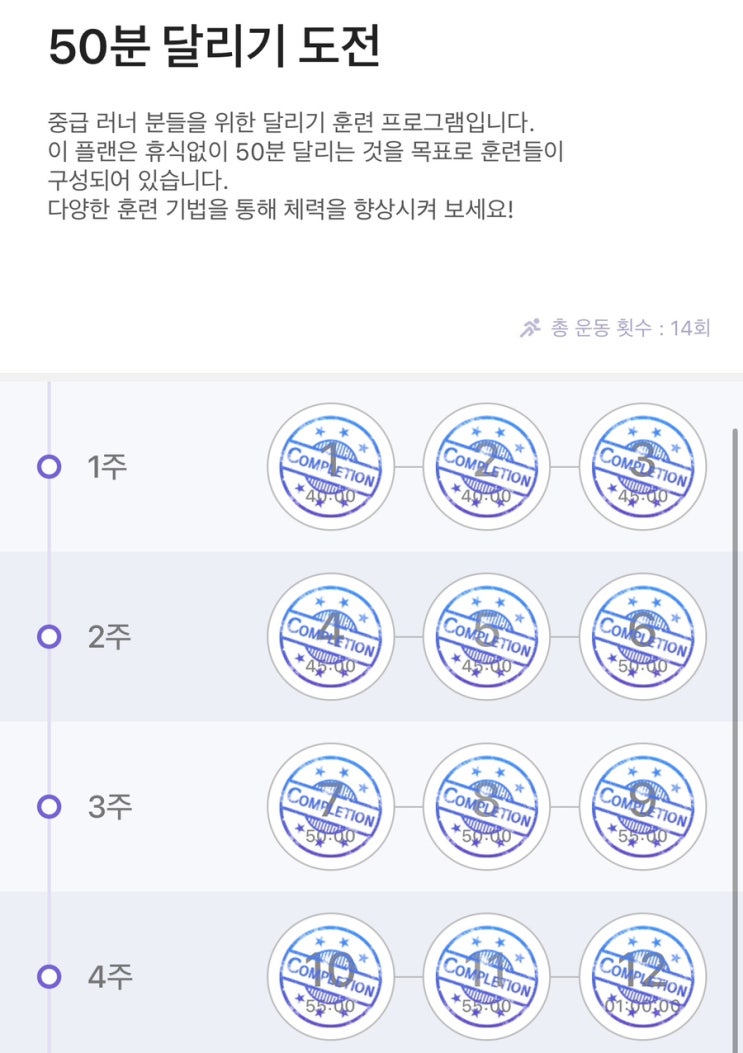Open workout 7 in week 3

(331, 806)
